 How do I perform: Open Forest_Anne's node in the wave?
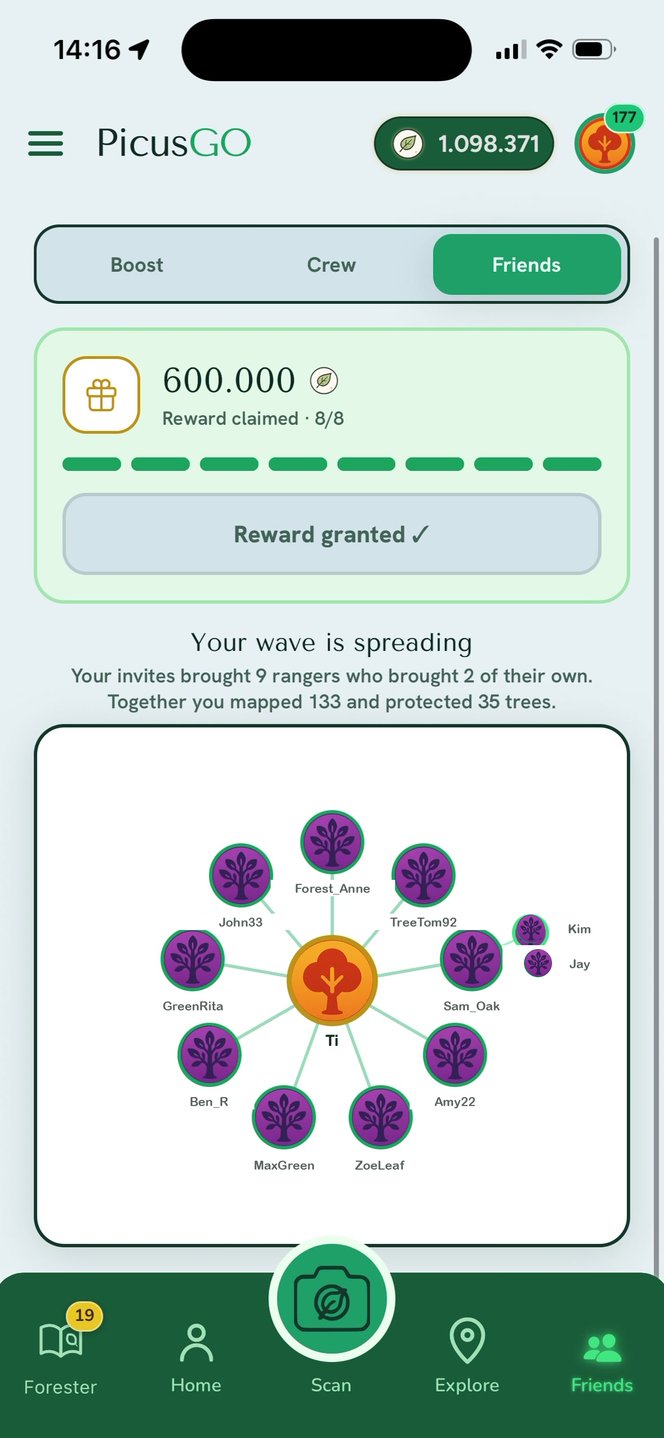click(x=332, y=844)
